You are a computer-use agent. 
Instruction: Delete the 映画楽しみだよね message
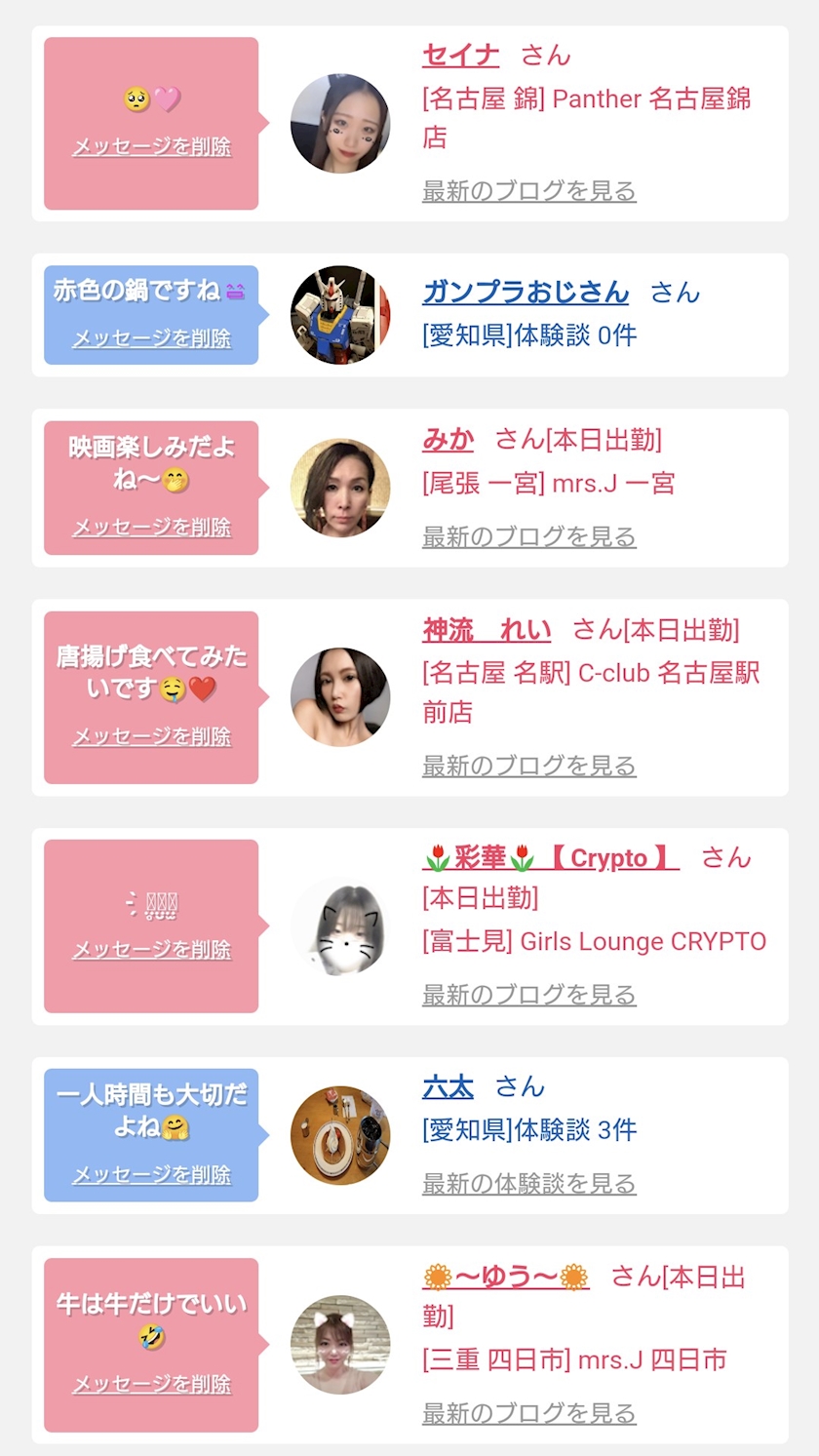point(151,528)
